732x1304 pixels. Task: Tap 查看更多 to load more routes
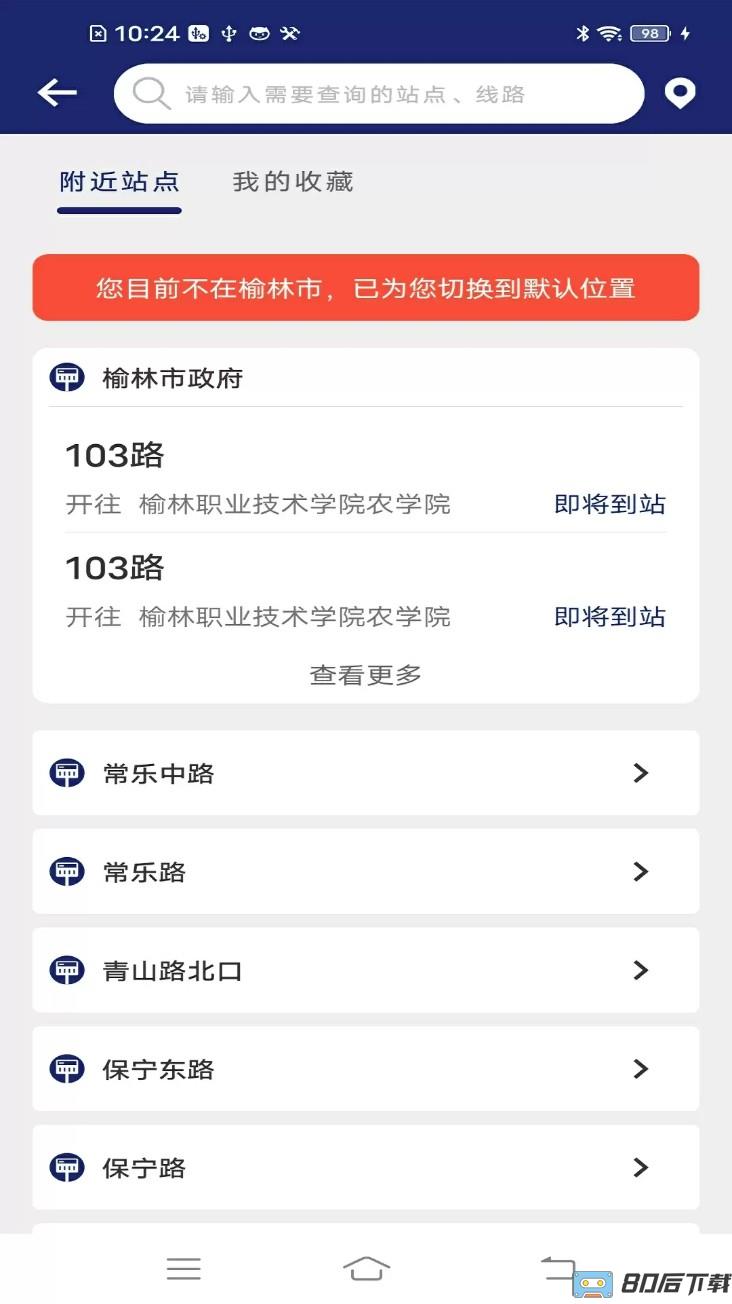pos(366,675)
